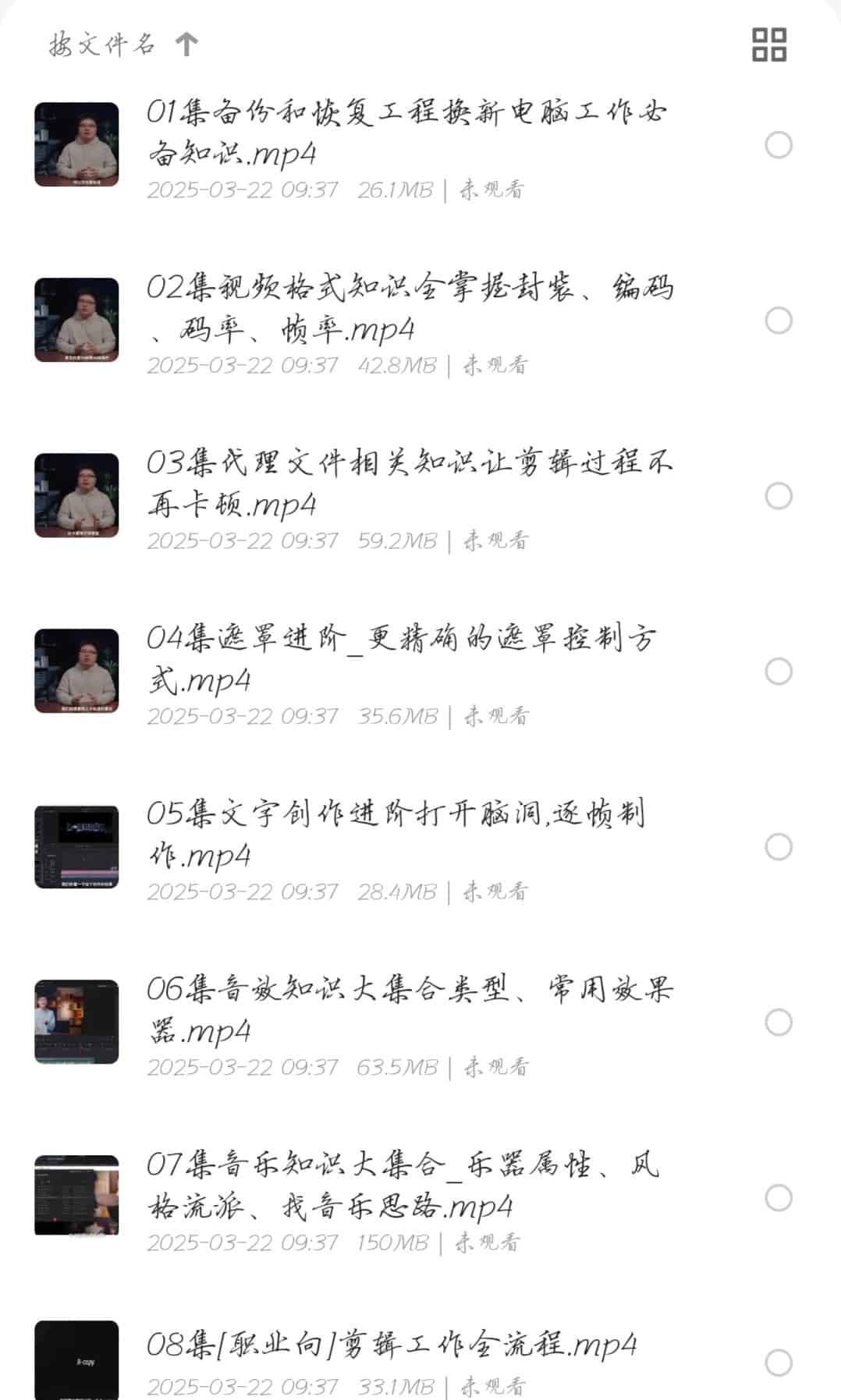Viewport: 841px width, 1400px height.
Task: Open the 08集[职业向]剪辑工作全流程 video file
Action: coord(392,1346)
